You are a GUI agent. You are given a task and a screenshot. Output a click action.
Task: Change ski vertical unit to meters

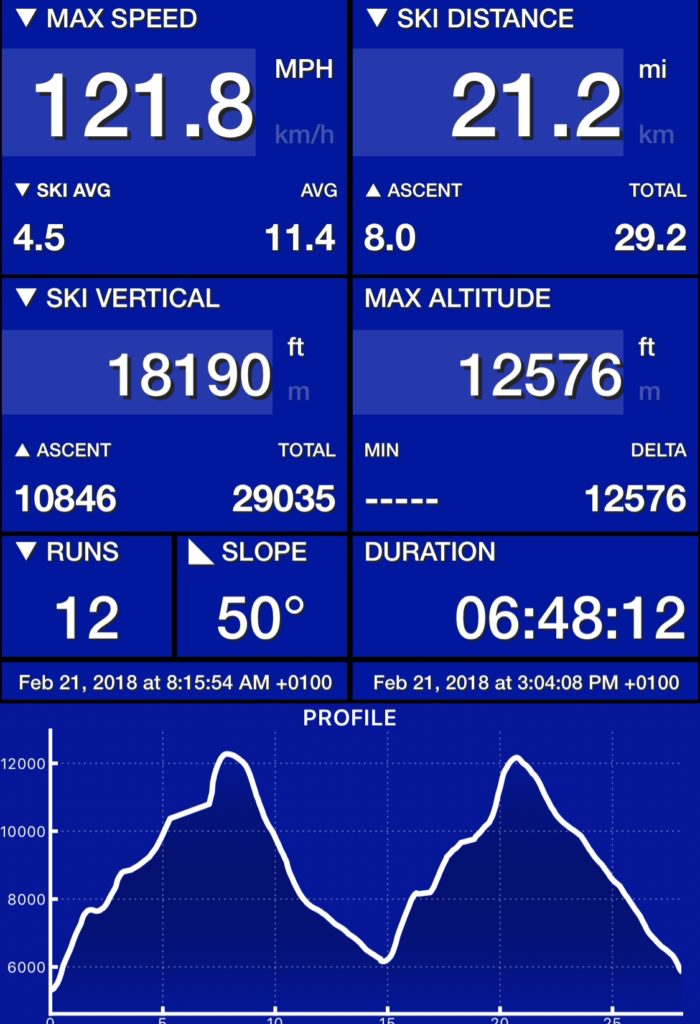coord(298,391)
